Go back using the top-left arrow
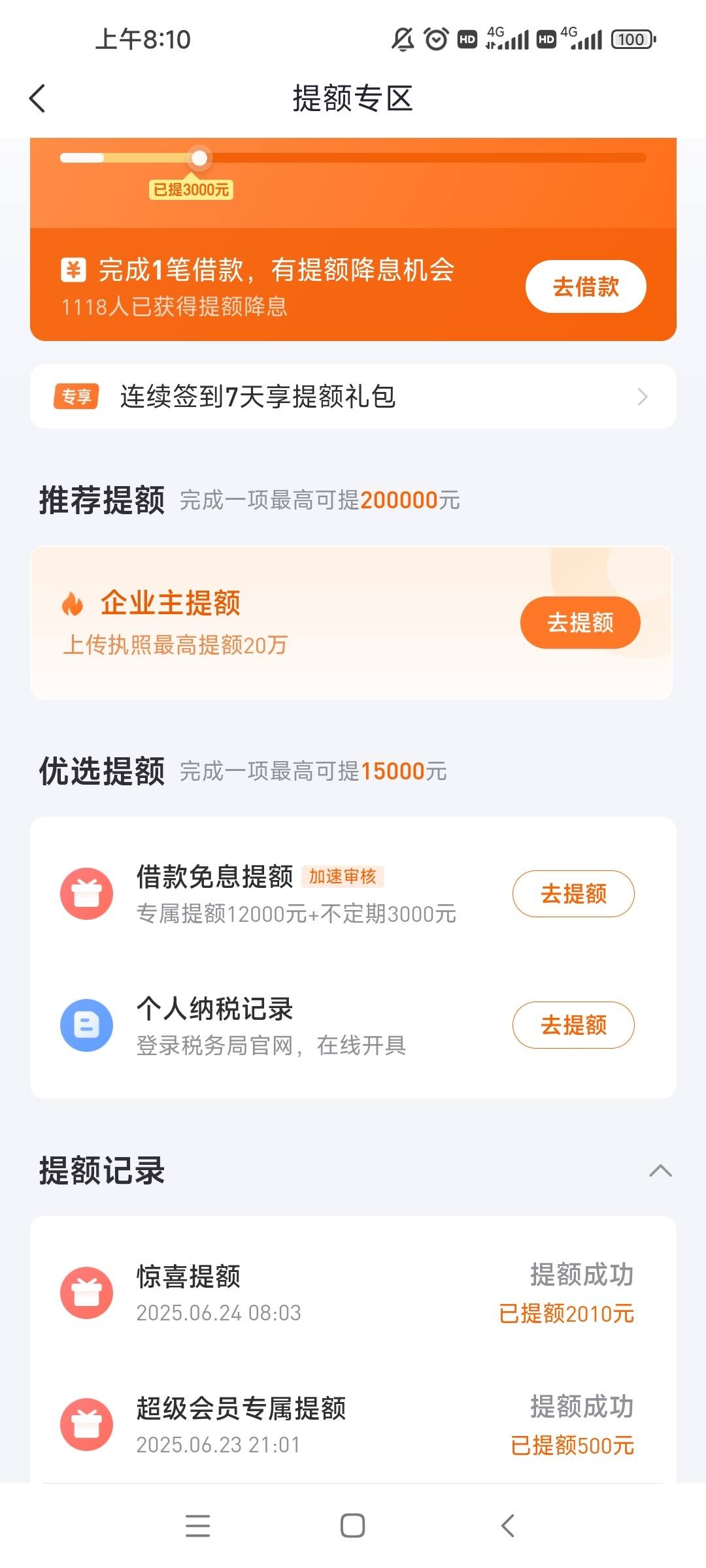Screen dimensions: 706x1568 pos(38,99)
